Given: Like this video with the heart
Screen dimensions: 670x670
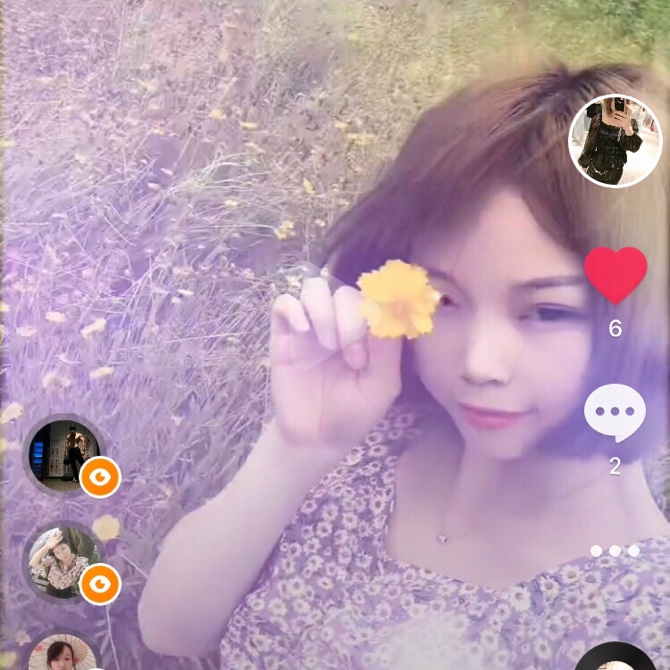Looking at the screenshot, I should [615, 275].
